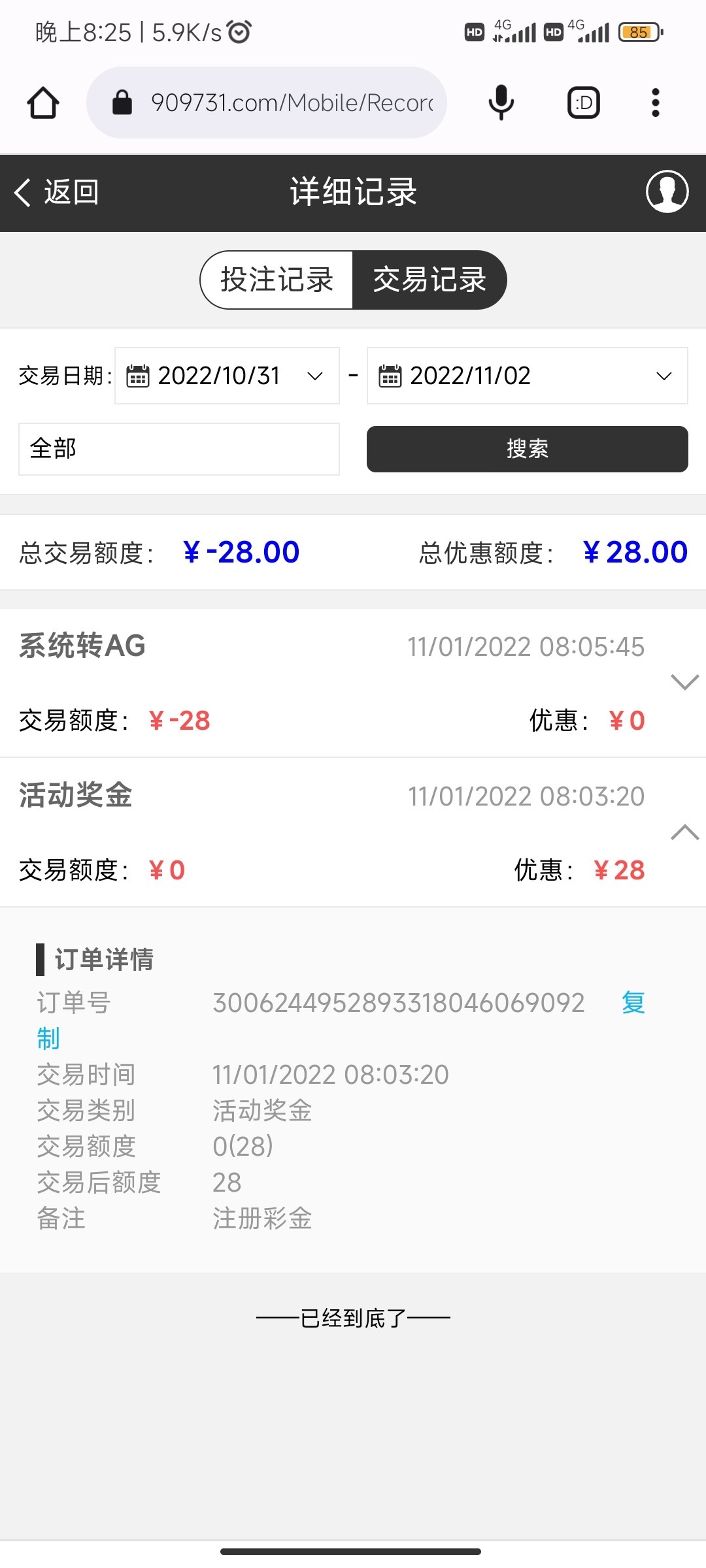Open the end date picker 2022/11/02
Screen dimensions: 706x1568
click(x=527, y=376)
